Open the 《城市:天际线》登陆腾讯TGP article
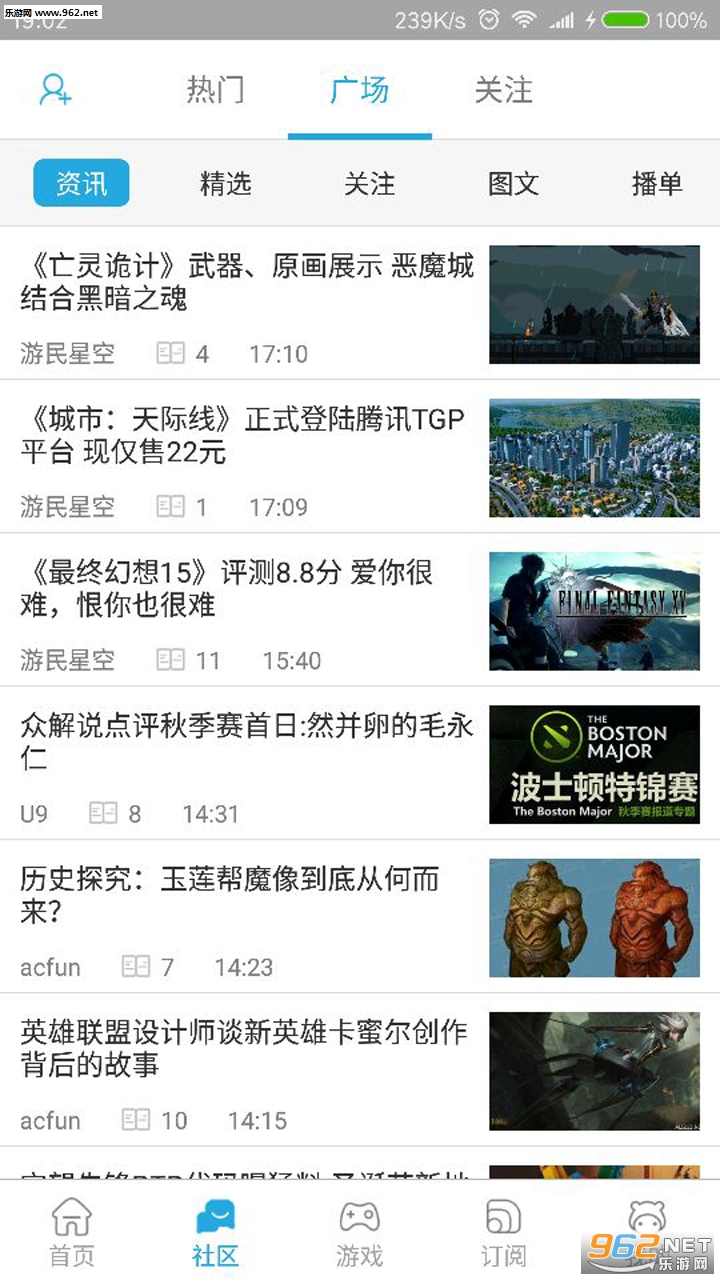 coord(360,456)
